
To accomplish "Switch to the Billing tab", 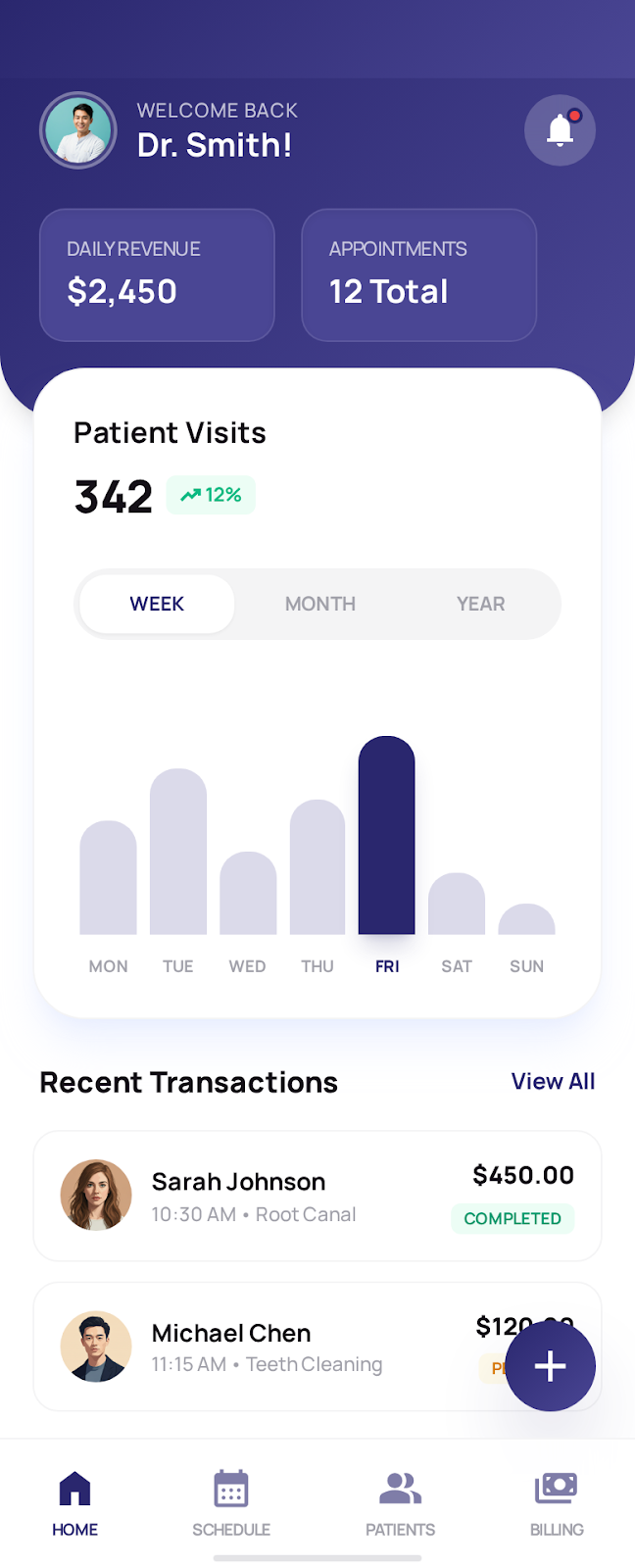I will tap(557, 1503).
